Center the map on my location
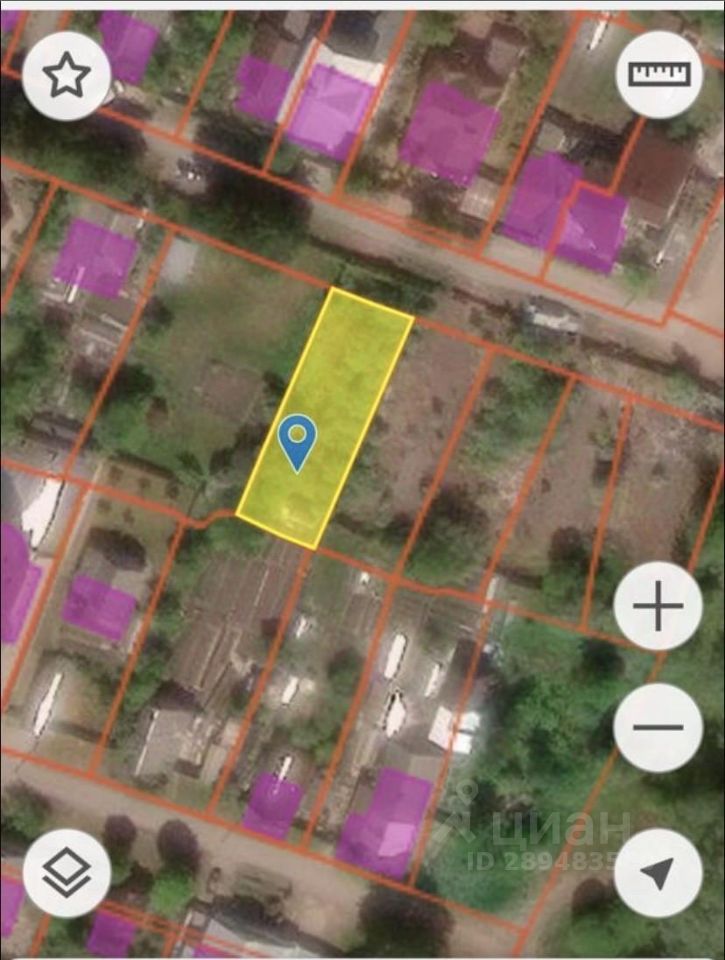725x960 pixels. 658,873
